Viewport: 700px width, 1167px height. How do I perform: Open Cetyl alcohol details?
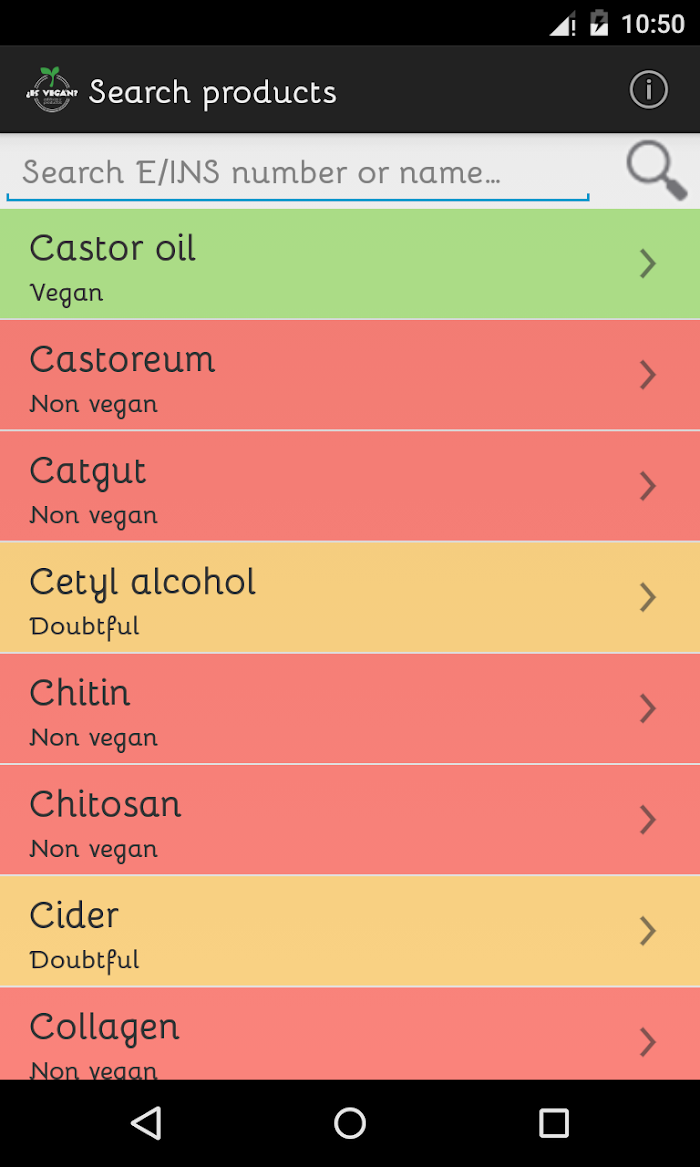click(350, 598)
